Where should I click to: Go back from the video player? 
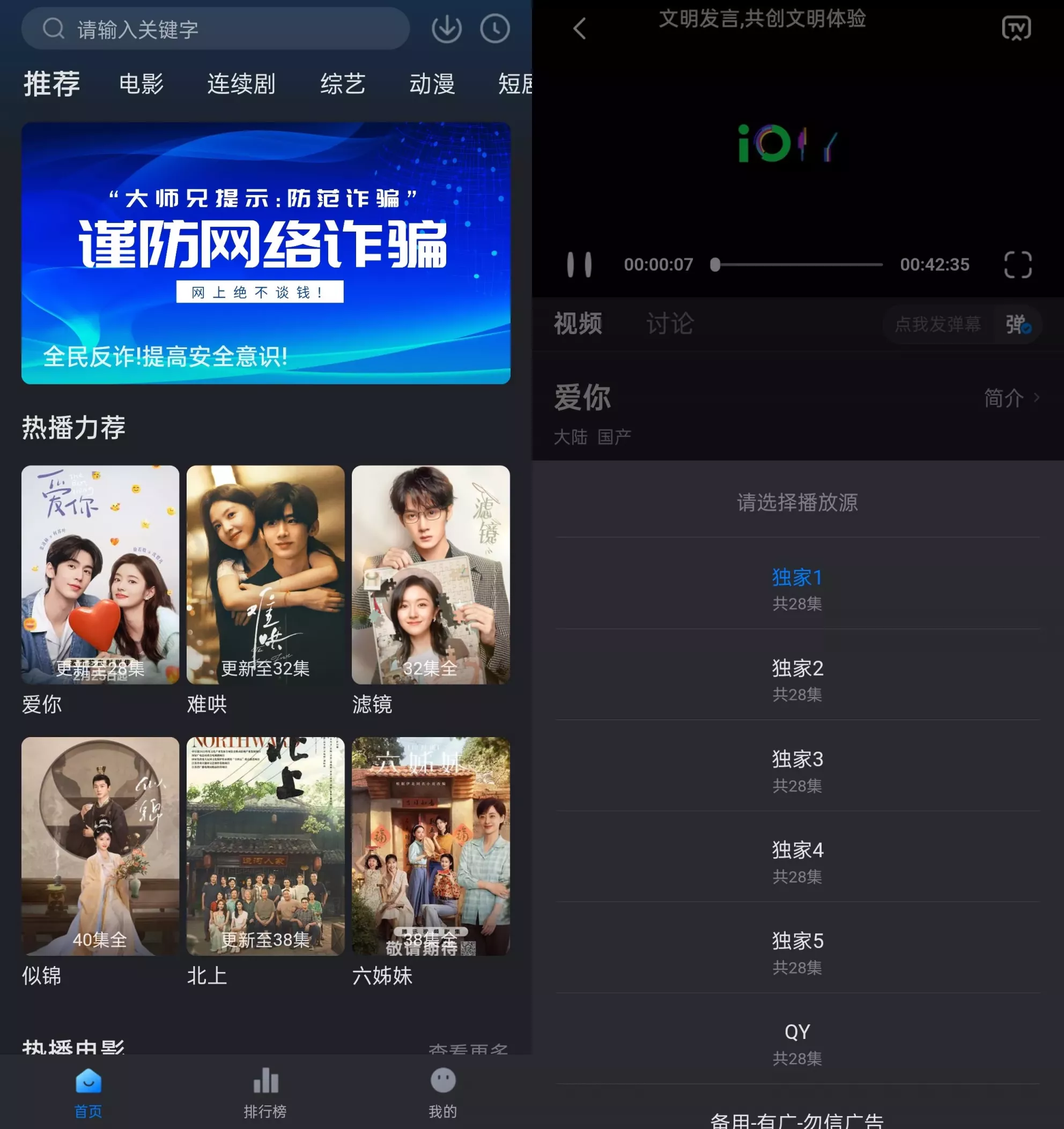(x=579, y=28)
